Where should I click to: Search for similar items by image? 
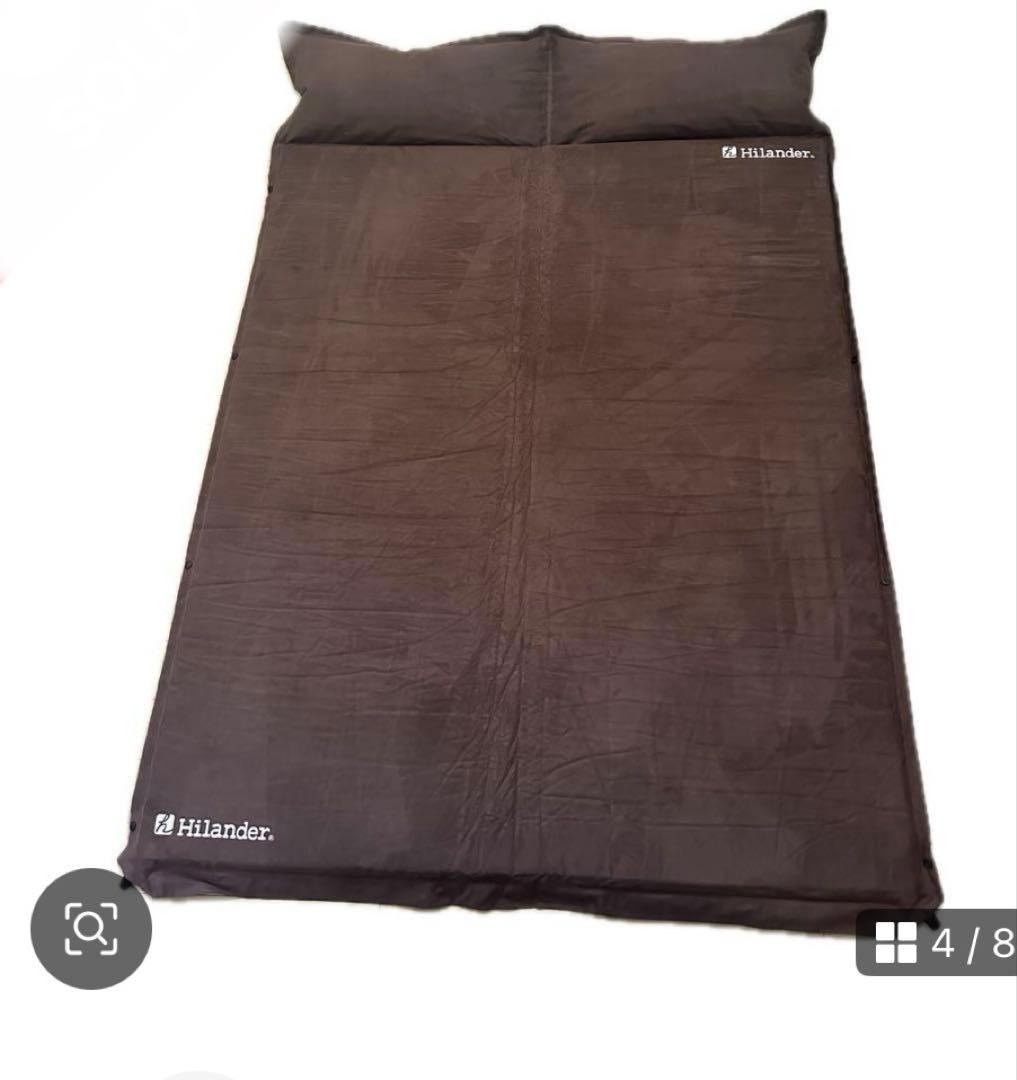[91, 929]
